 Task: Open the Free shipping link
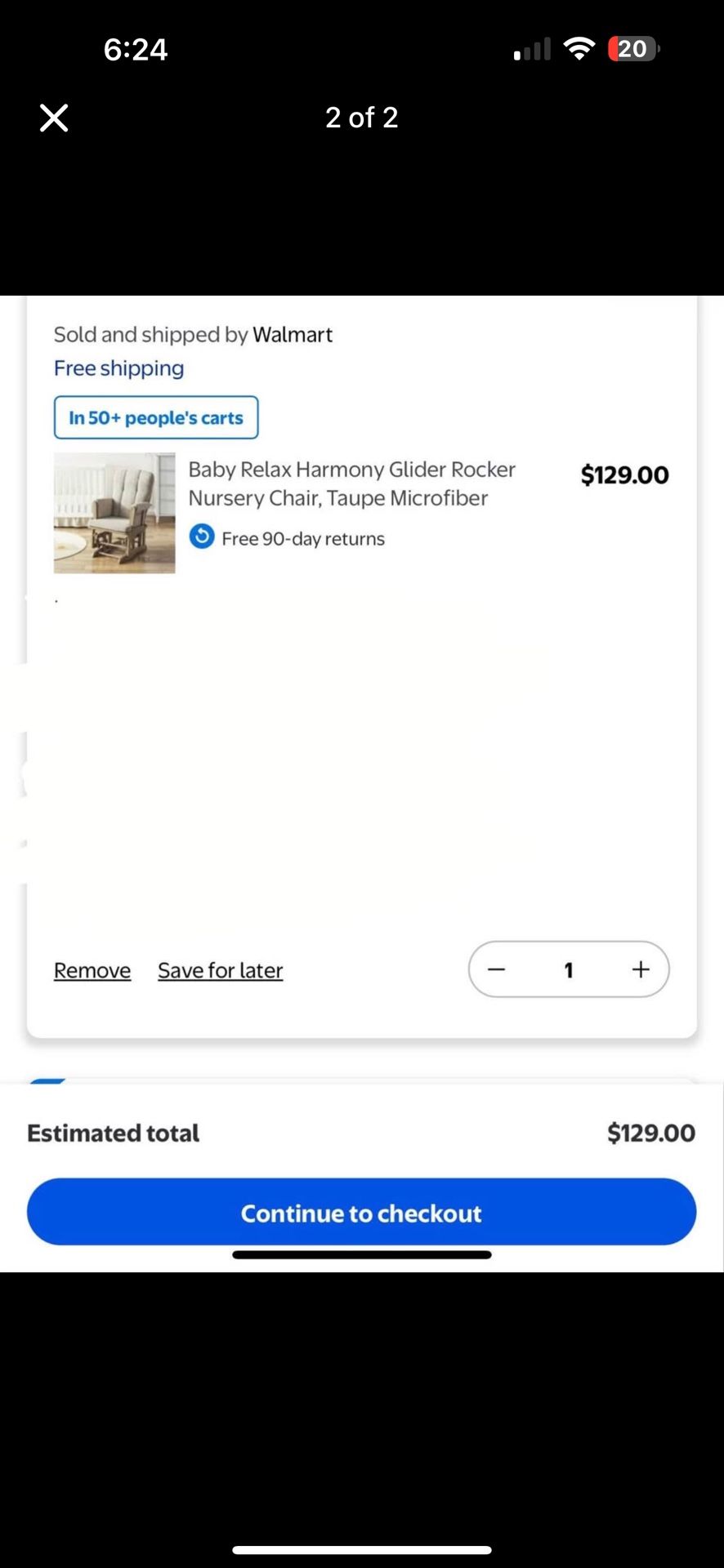coord(118,368)
